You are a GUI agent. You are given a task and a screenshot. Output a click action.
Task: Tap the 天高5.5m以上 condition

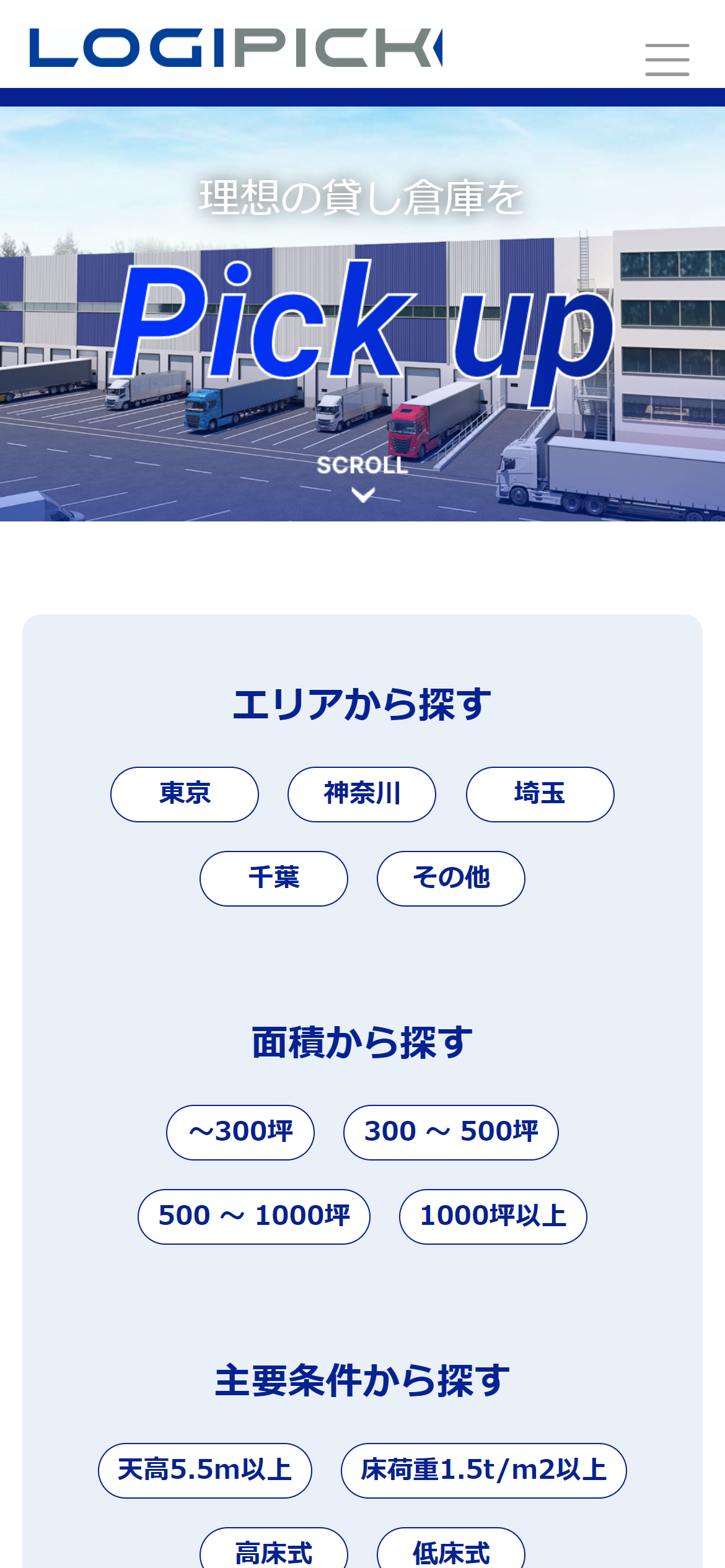click(205, 1470)
